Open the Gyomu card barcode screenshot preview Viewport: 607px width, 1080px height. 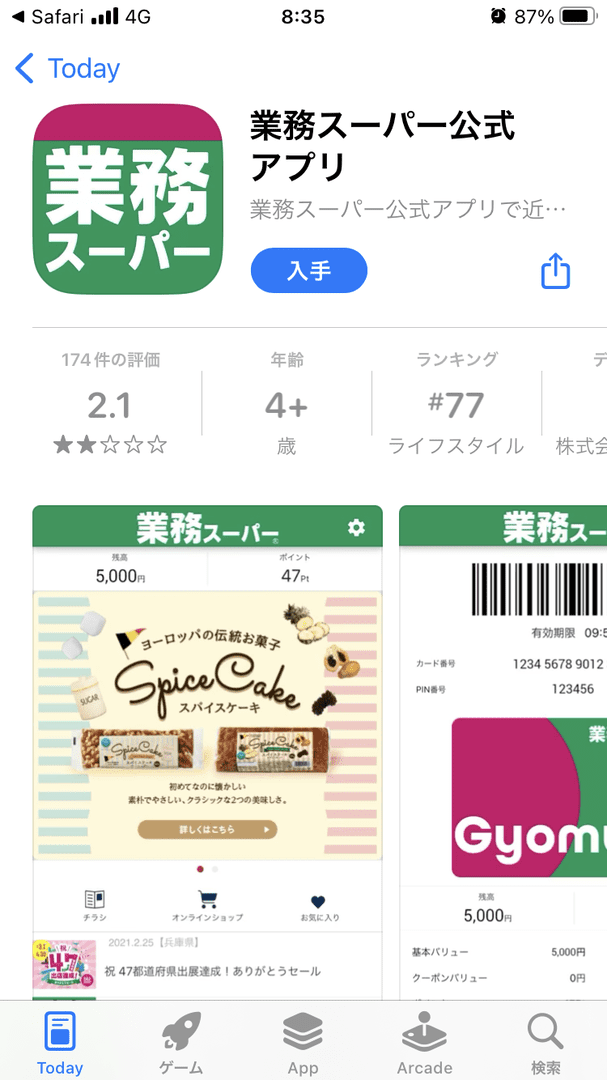pos(503,750)
